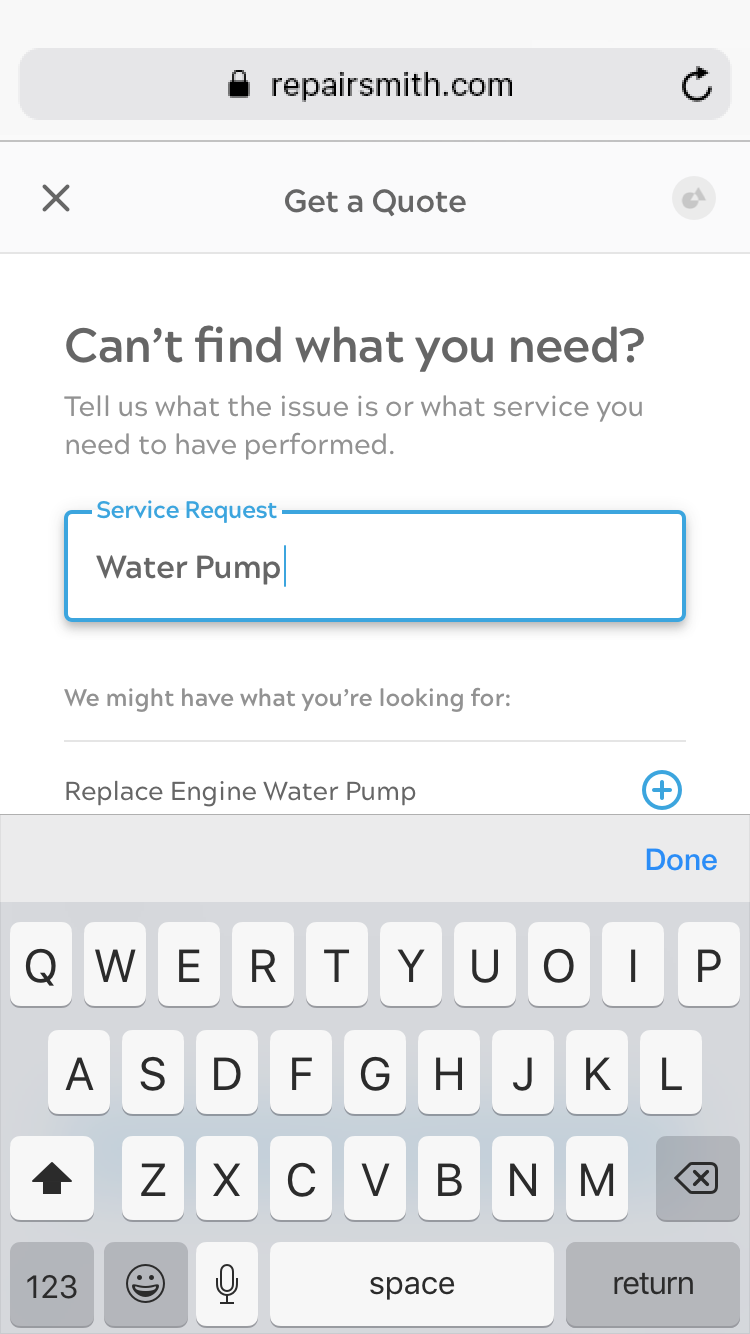Tap Done above the keyboard
750x1334 pixels.
pyautogui.click(x=681, y=859)
